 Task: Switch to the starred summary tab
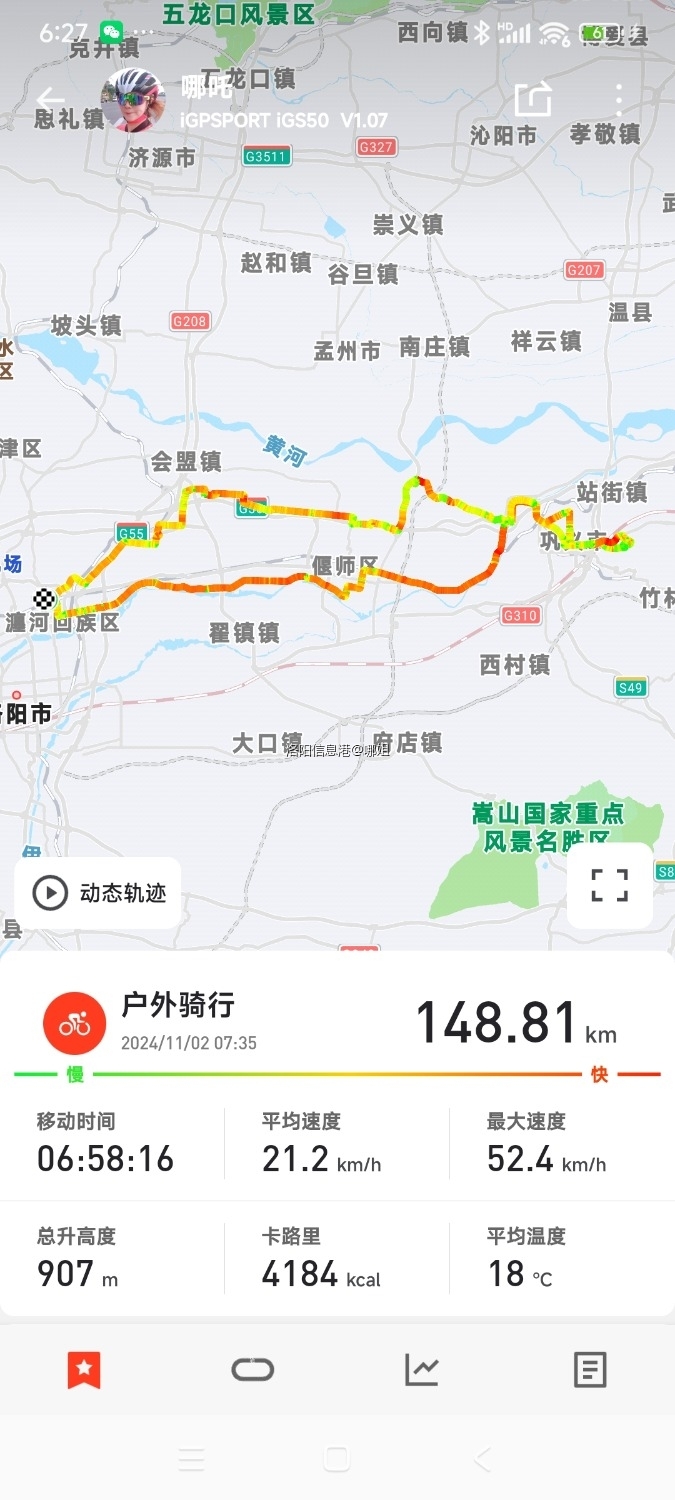pyautogui.click(x=84, y=1370)
